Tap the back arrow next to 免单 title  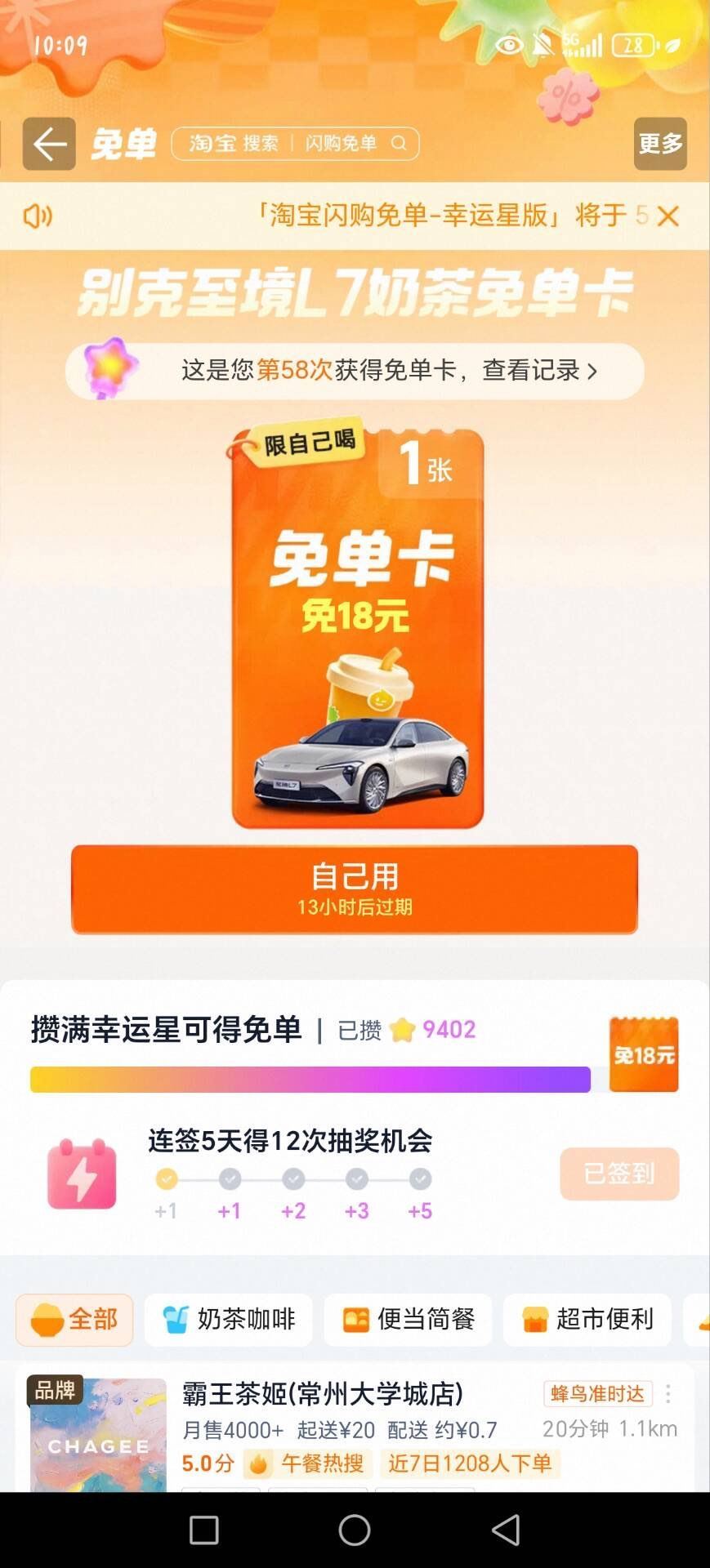[x=48, y=144]
